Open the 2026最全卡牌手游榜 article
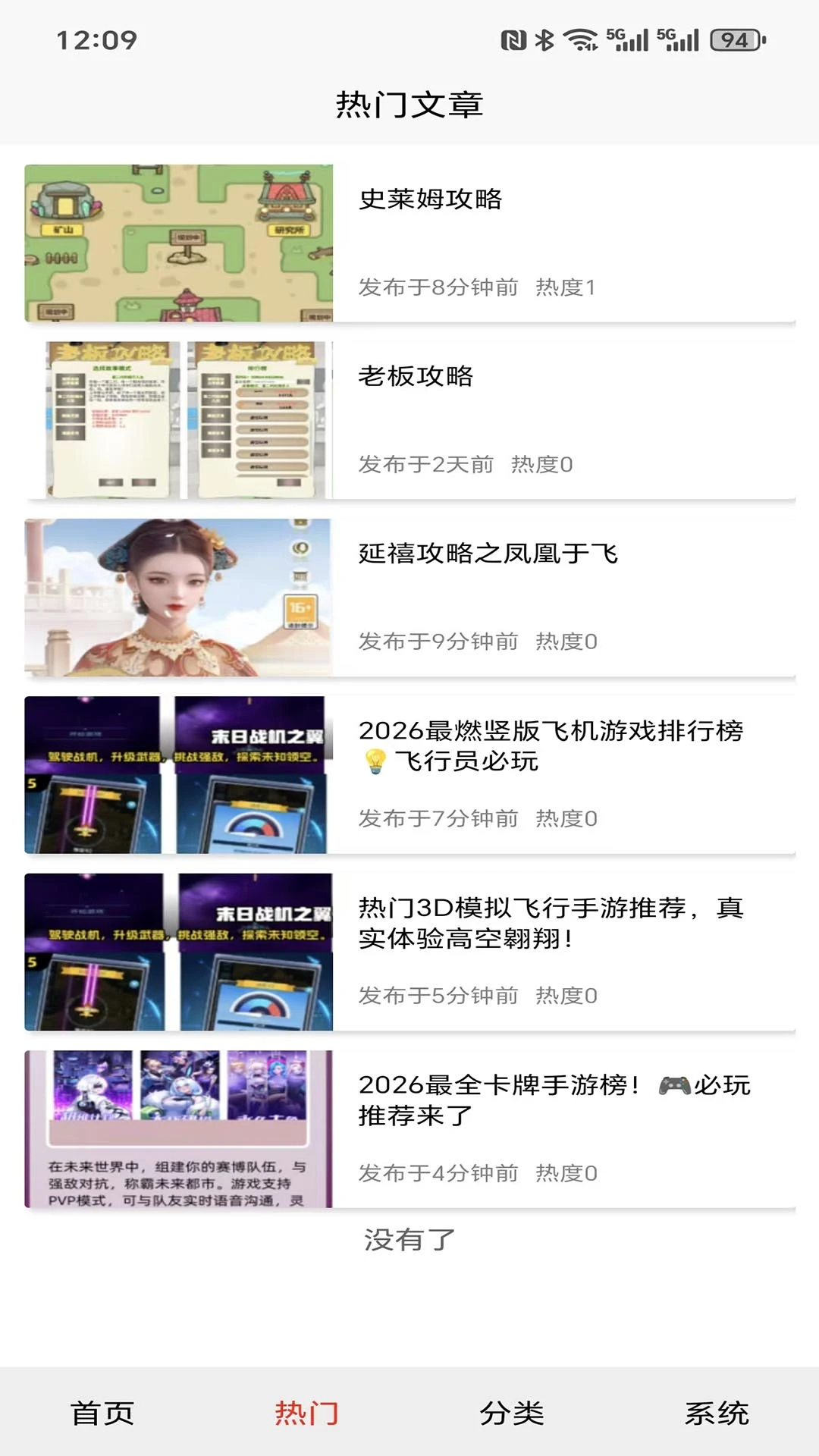819x1456 pixels. click(554, 1101)
